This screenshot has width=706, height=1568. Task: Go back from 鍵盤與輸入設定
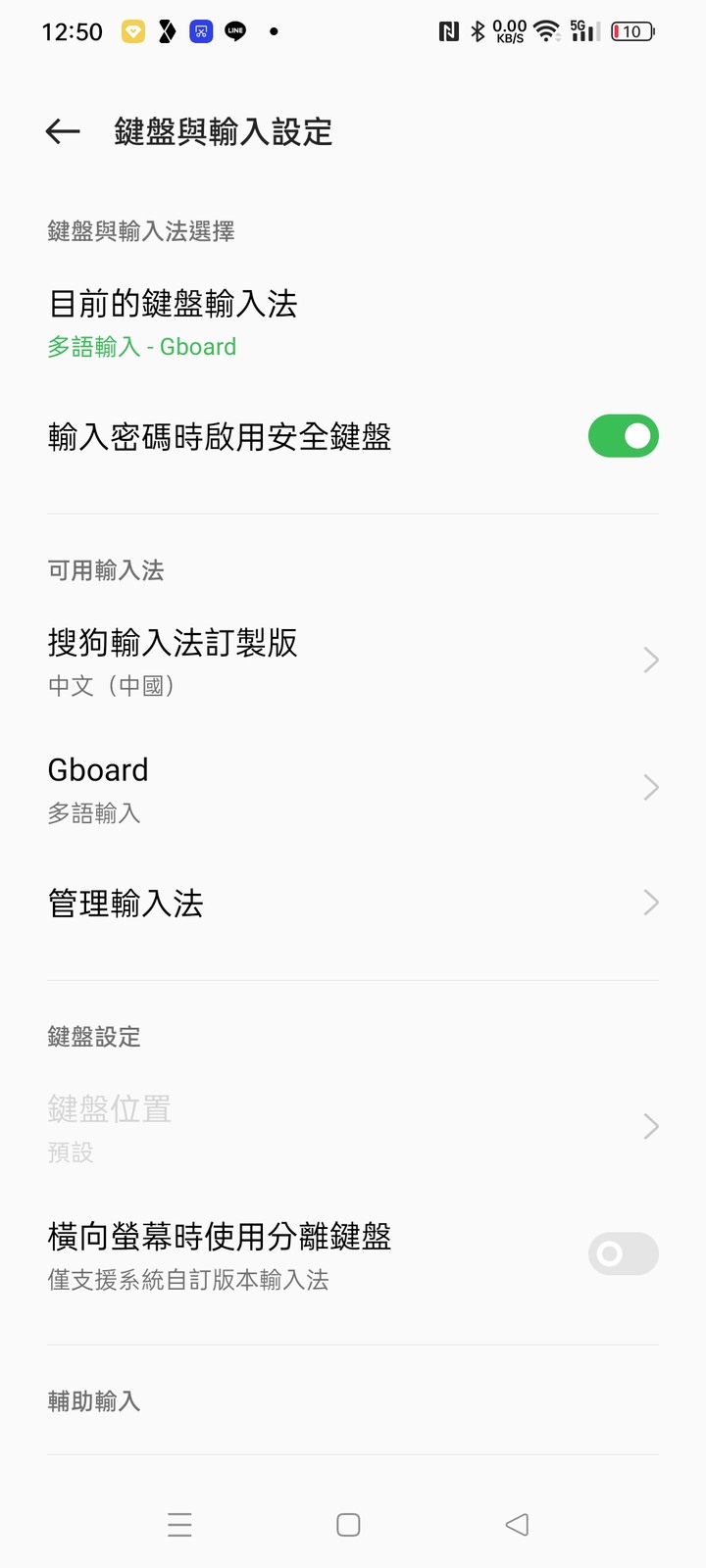pos(63,131)
